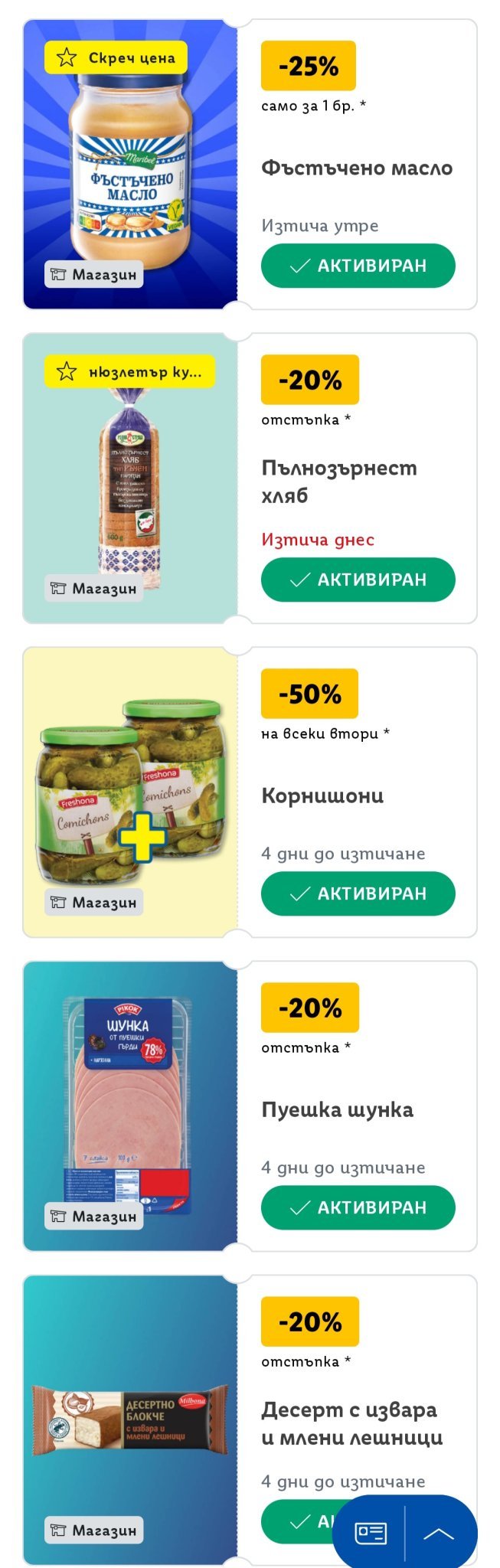Show the loyalty card from floating button
This screenshot has width=500, height=1568.
(x=371, y=1533)
